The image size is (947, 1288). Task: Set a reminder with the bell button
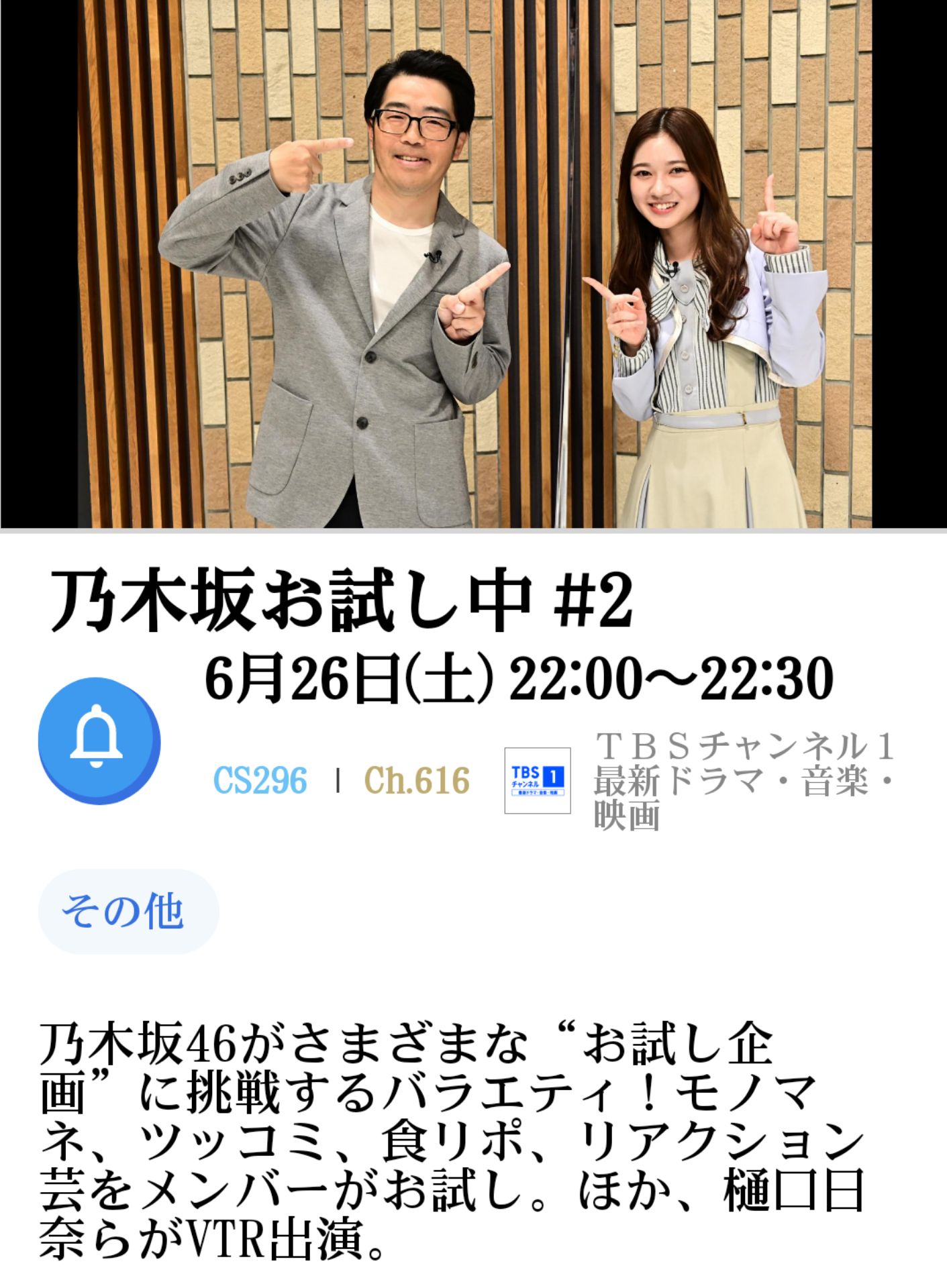point(99,741)
